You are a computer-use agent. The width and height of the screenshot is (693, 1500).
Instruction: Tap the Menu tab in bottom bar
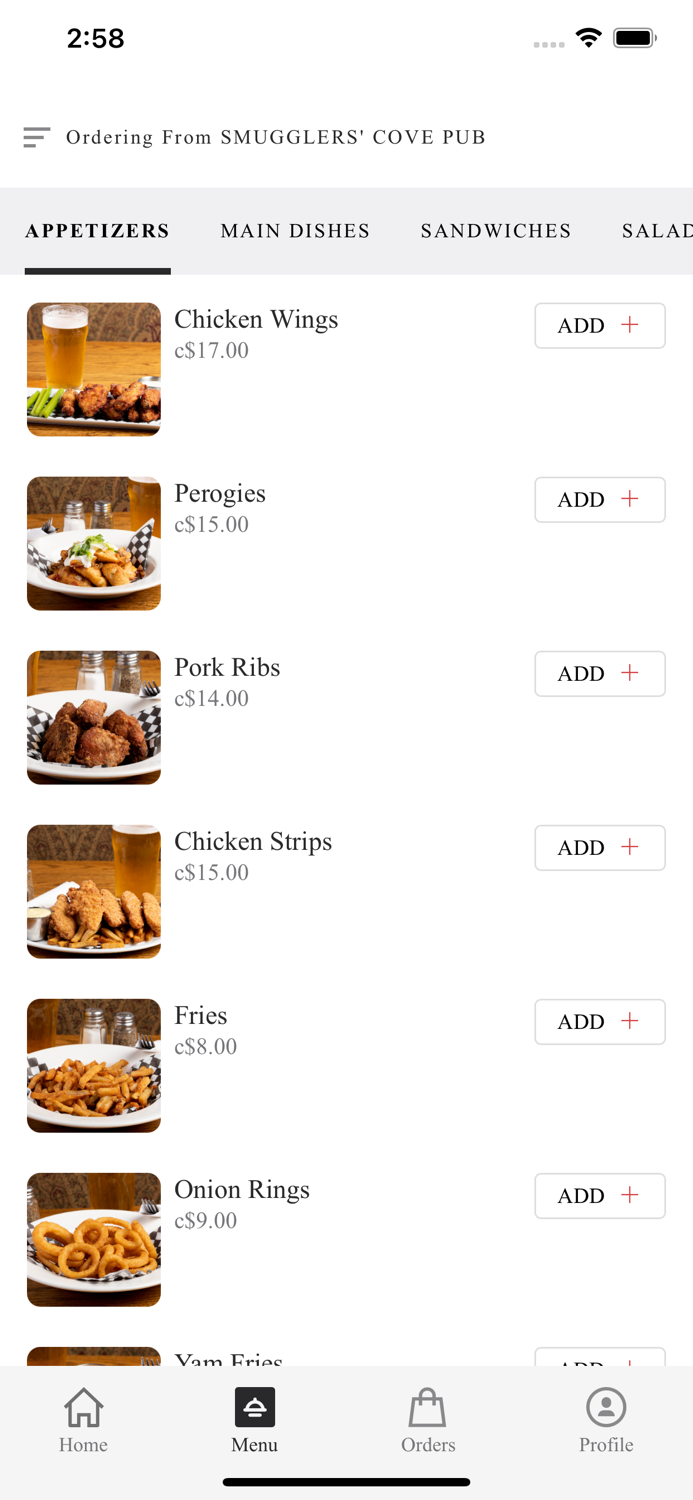(x=255, y=1420)
